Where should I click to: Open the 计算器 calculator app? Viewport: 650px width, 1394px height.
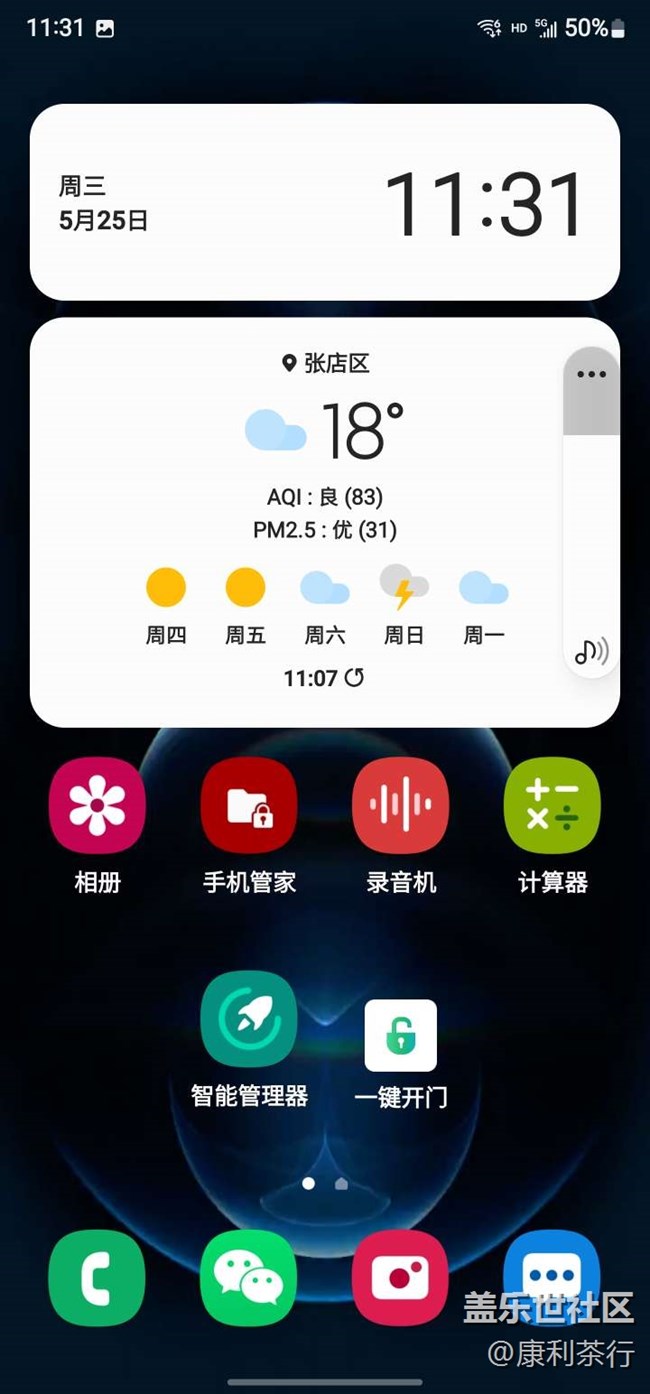click(552, 806)
